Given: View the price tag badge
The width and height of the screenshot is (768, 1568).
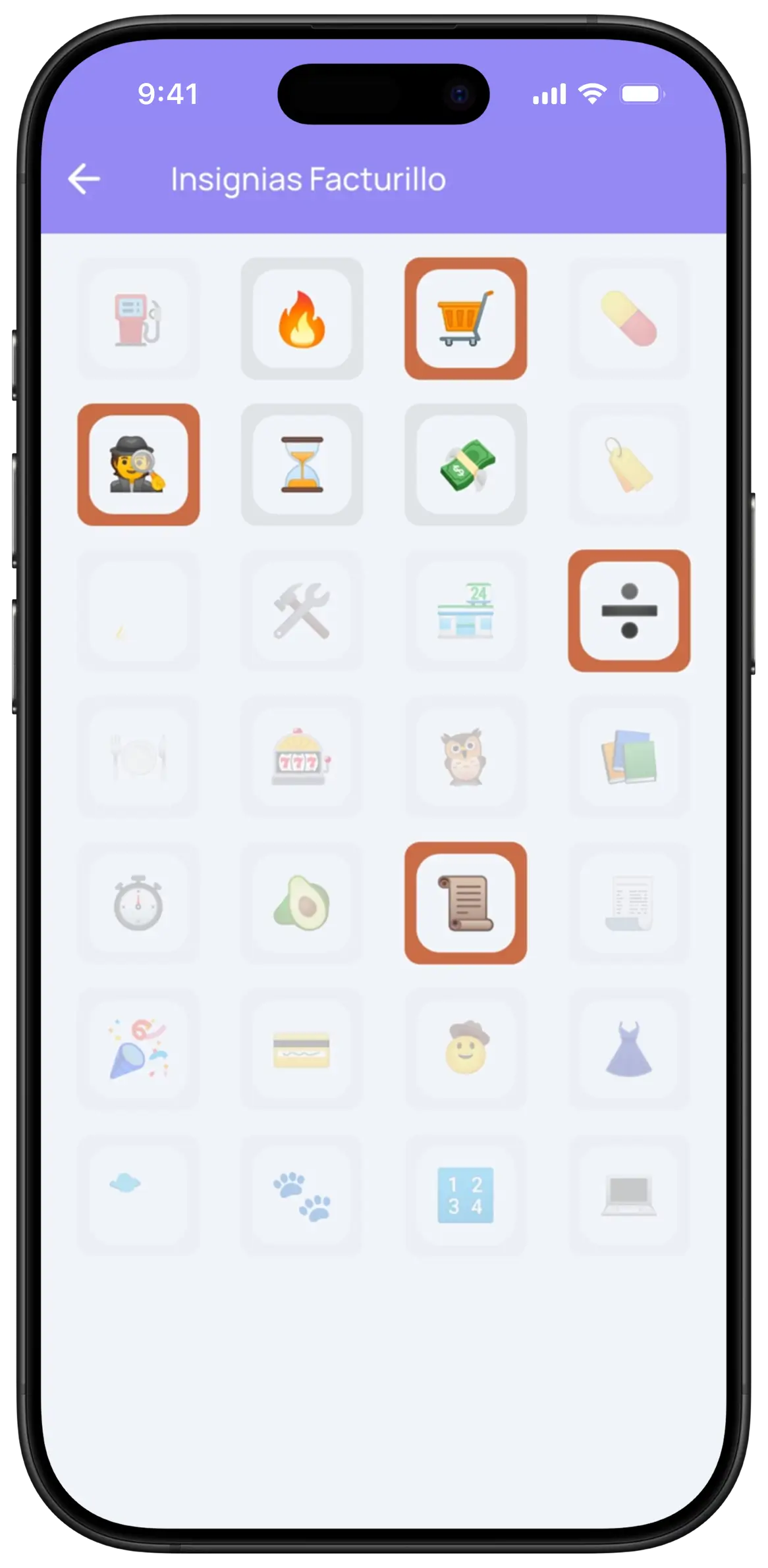Looking at the screenshot, I should click(629, 465).
